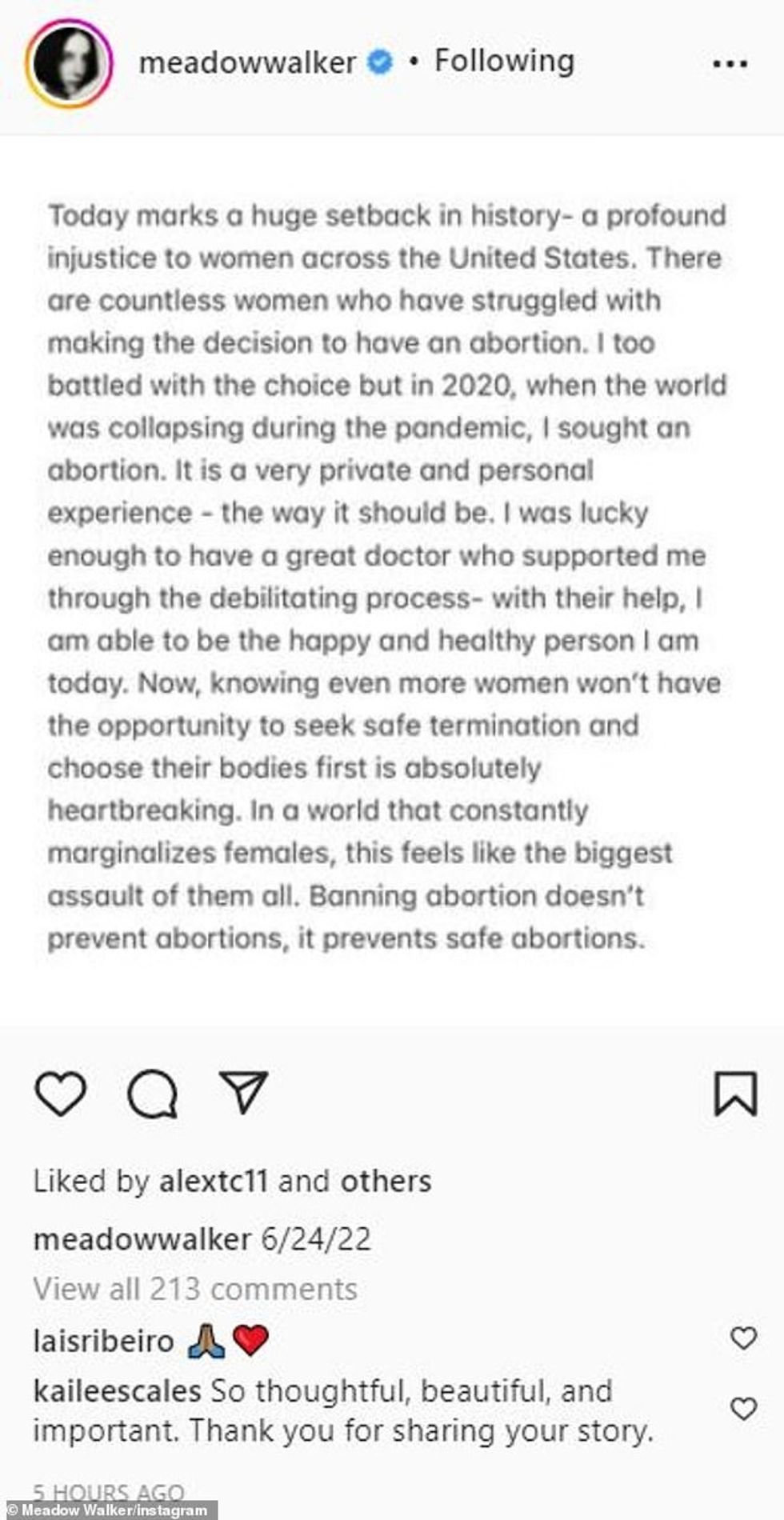The height and width of the screenshot is (1520, 784).
Task: Open the comment bubble icon
Action: [x=152, y=1094]
